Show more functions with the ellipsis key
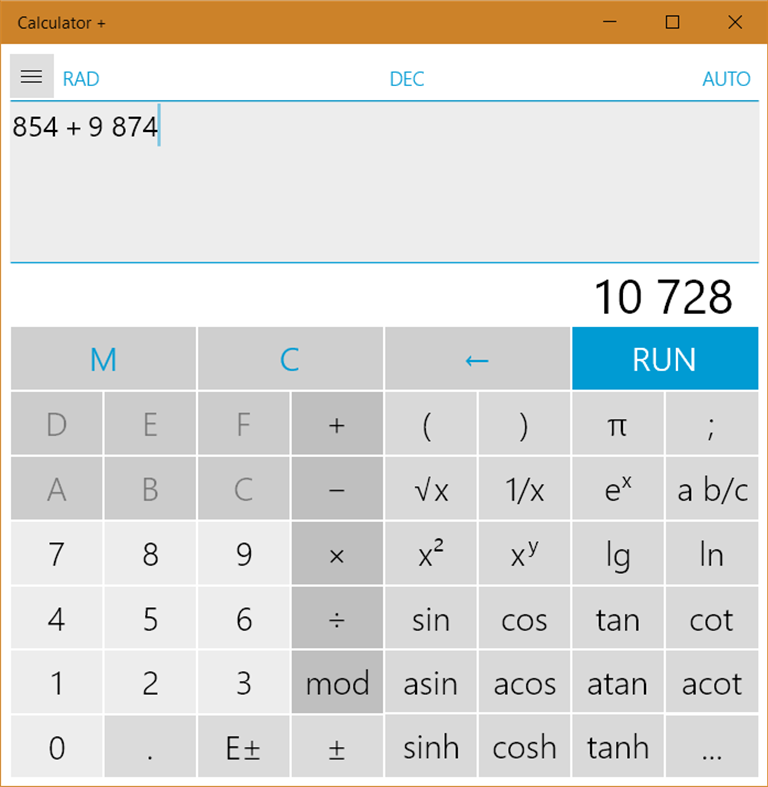Screen dimensions: 768x787 click(x=711, y=748)
